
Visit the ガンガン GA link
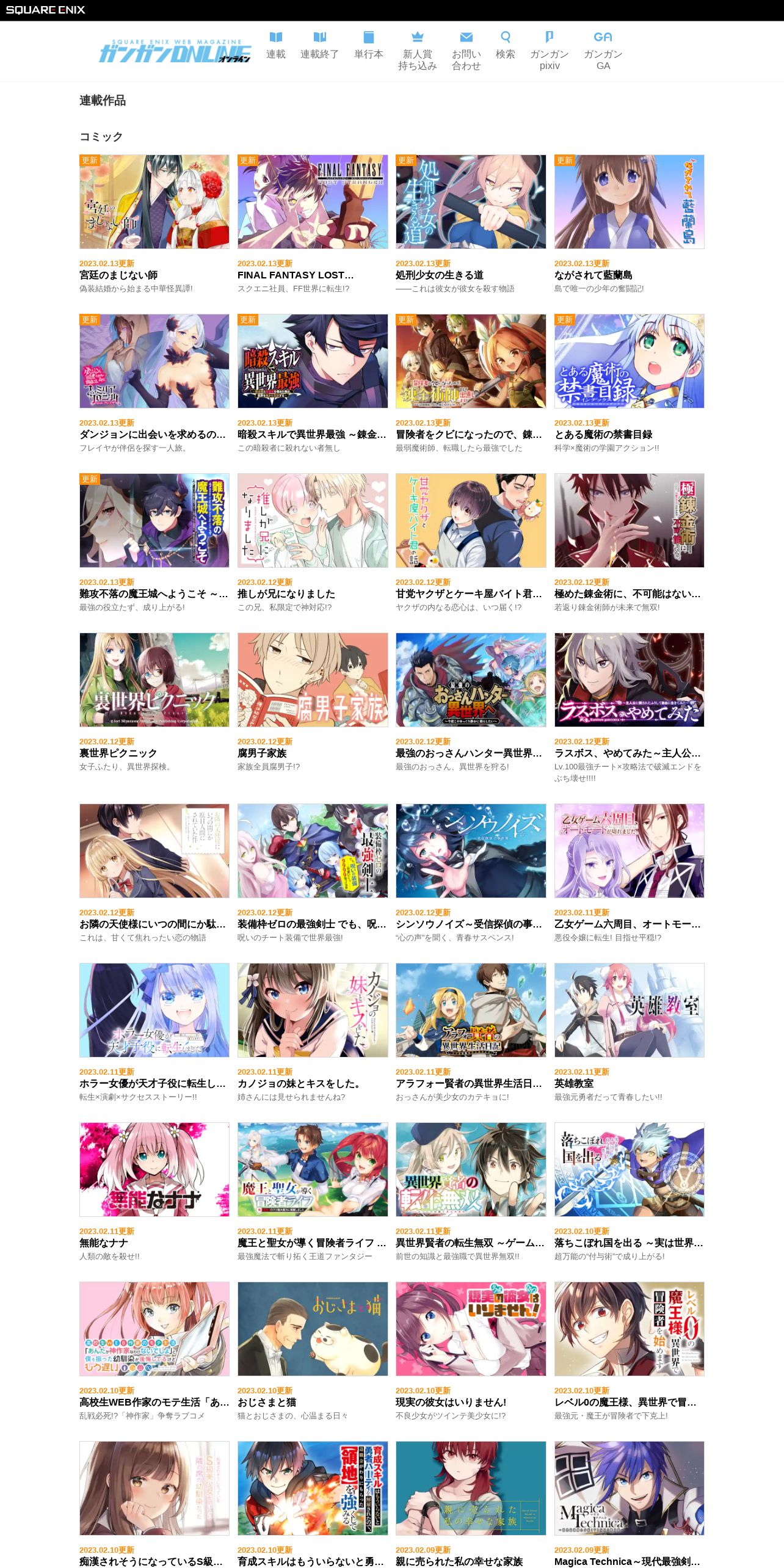coord(603,51)
